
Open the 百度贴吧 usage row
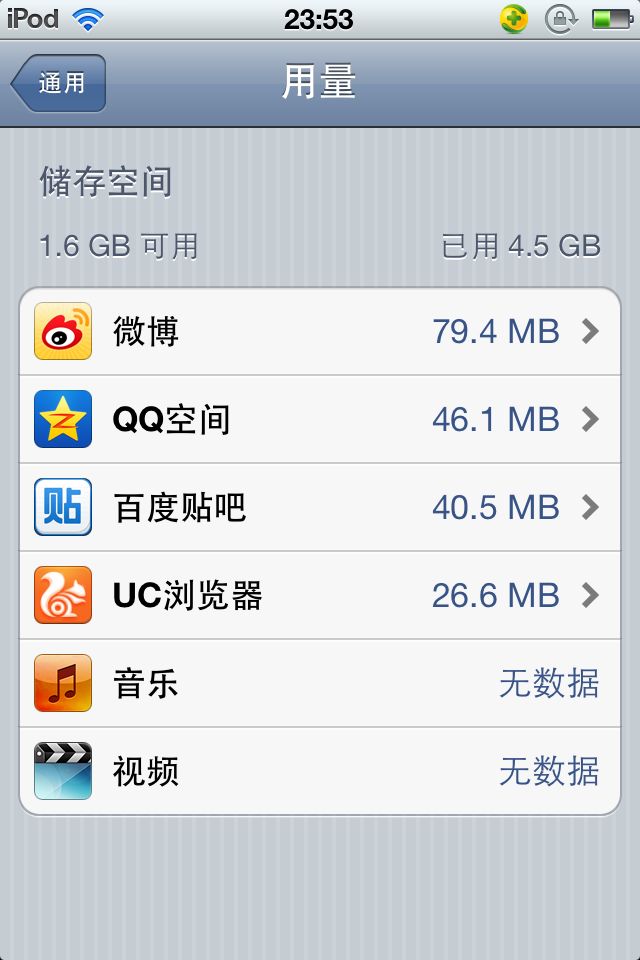pyautogui.click(x=320, y=508)
